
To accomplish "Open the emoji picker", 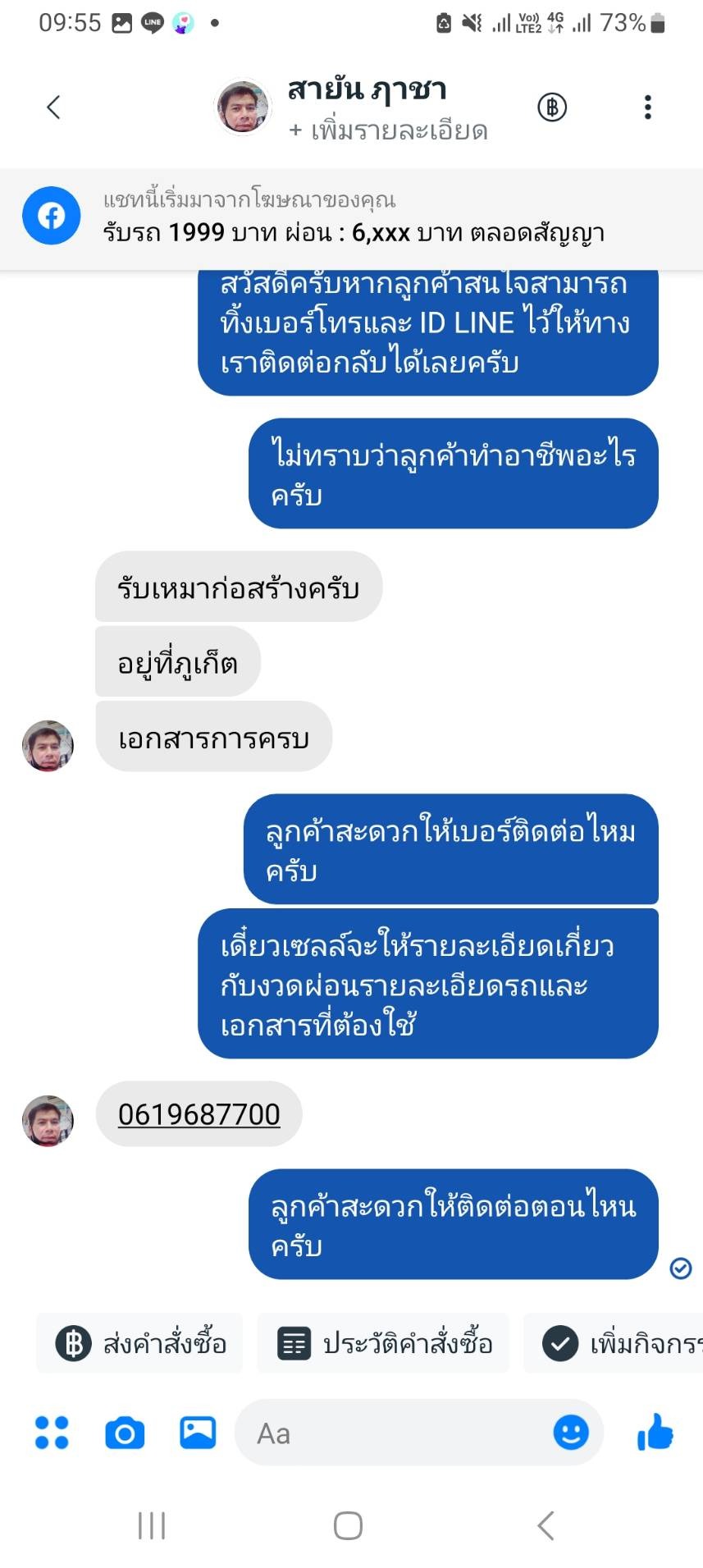I will pyautogui.click(x=571, y=1433).
